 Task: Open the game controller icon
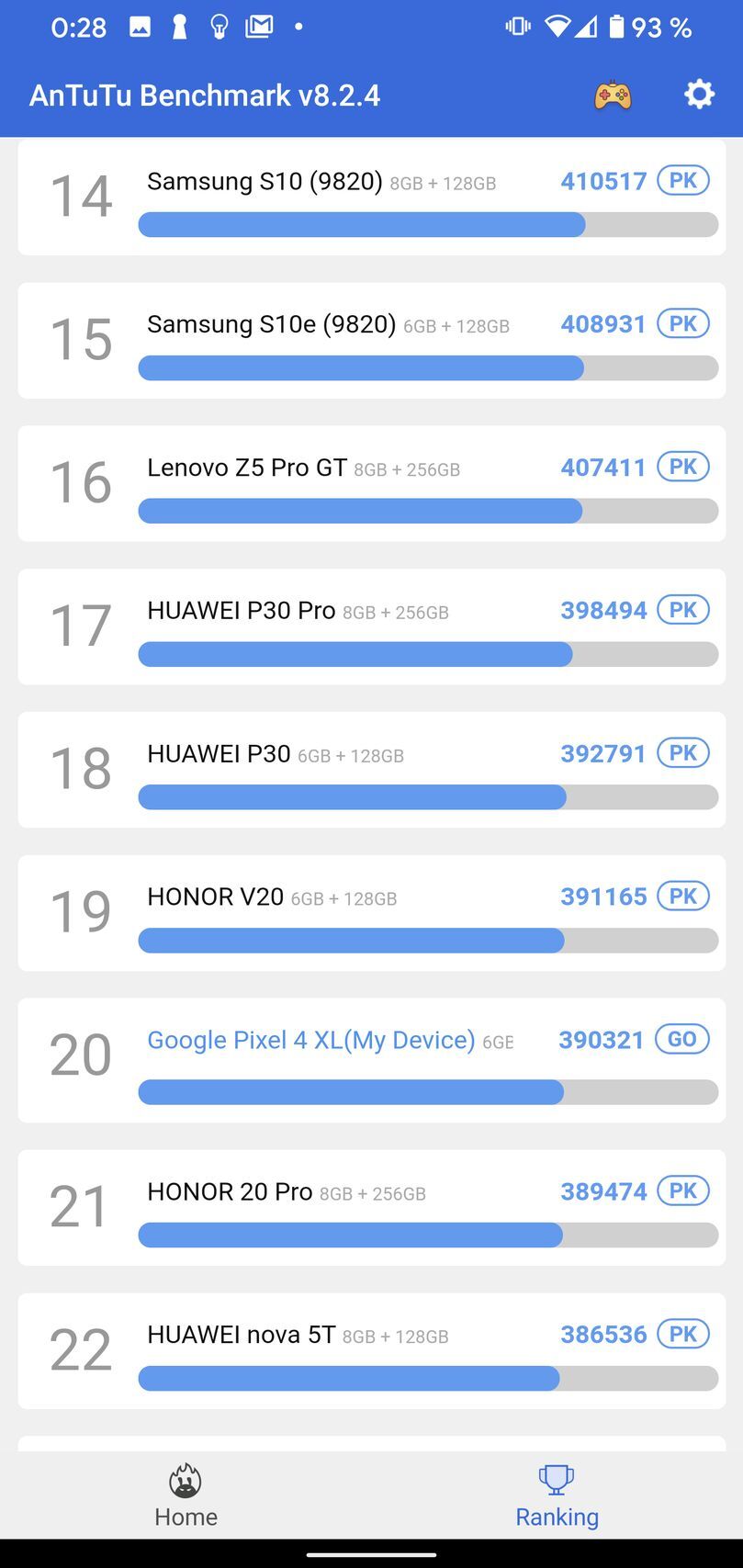coord(613,96)
